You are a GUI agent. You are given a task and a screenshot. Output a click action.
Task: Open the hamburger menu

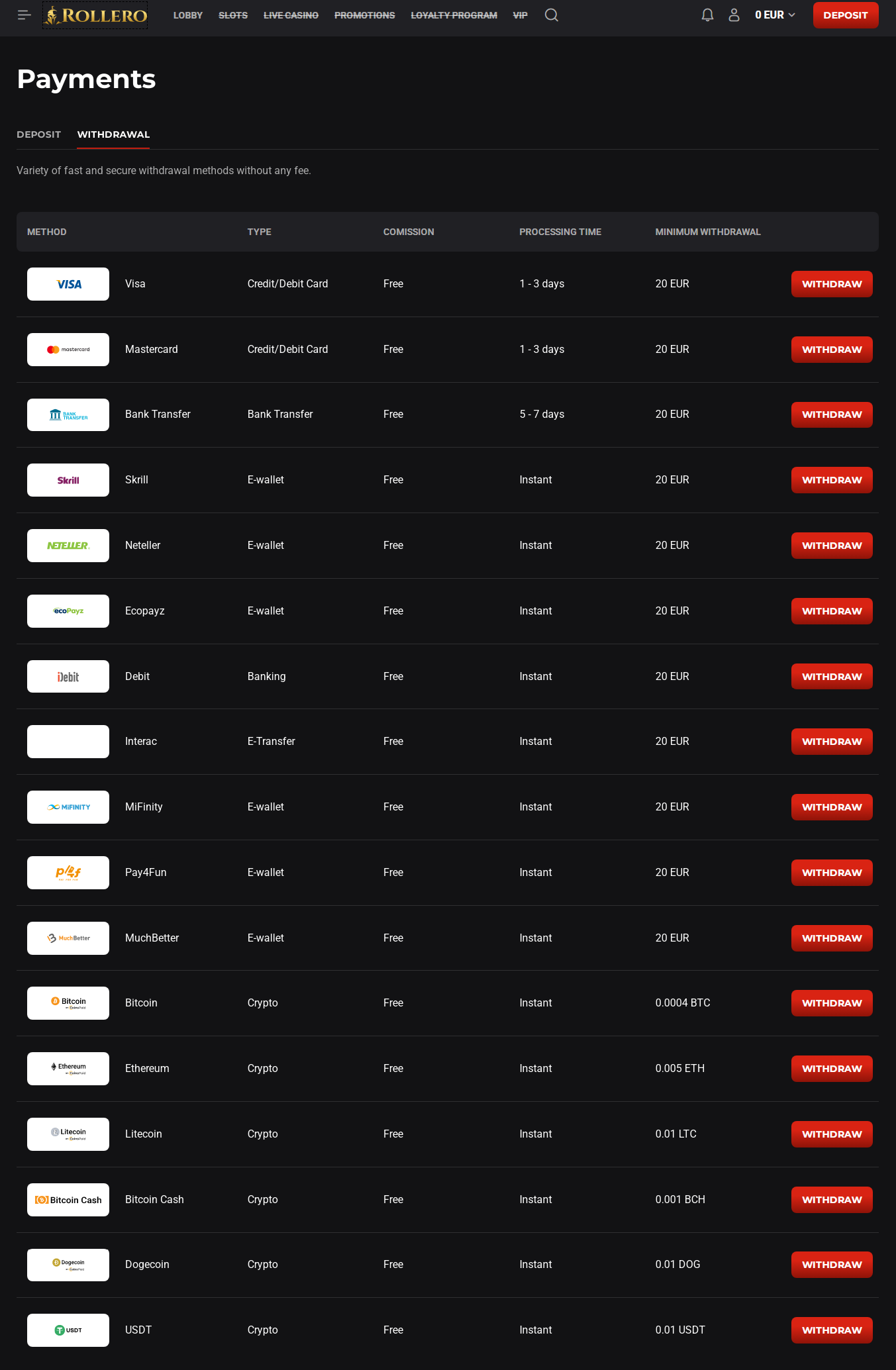tap(25, 15)
